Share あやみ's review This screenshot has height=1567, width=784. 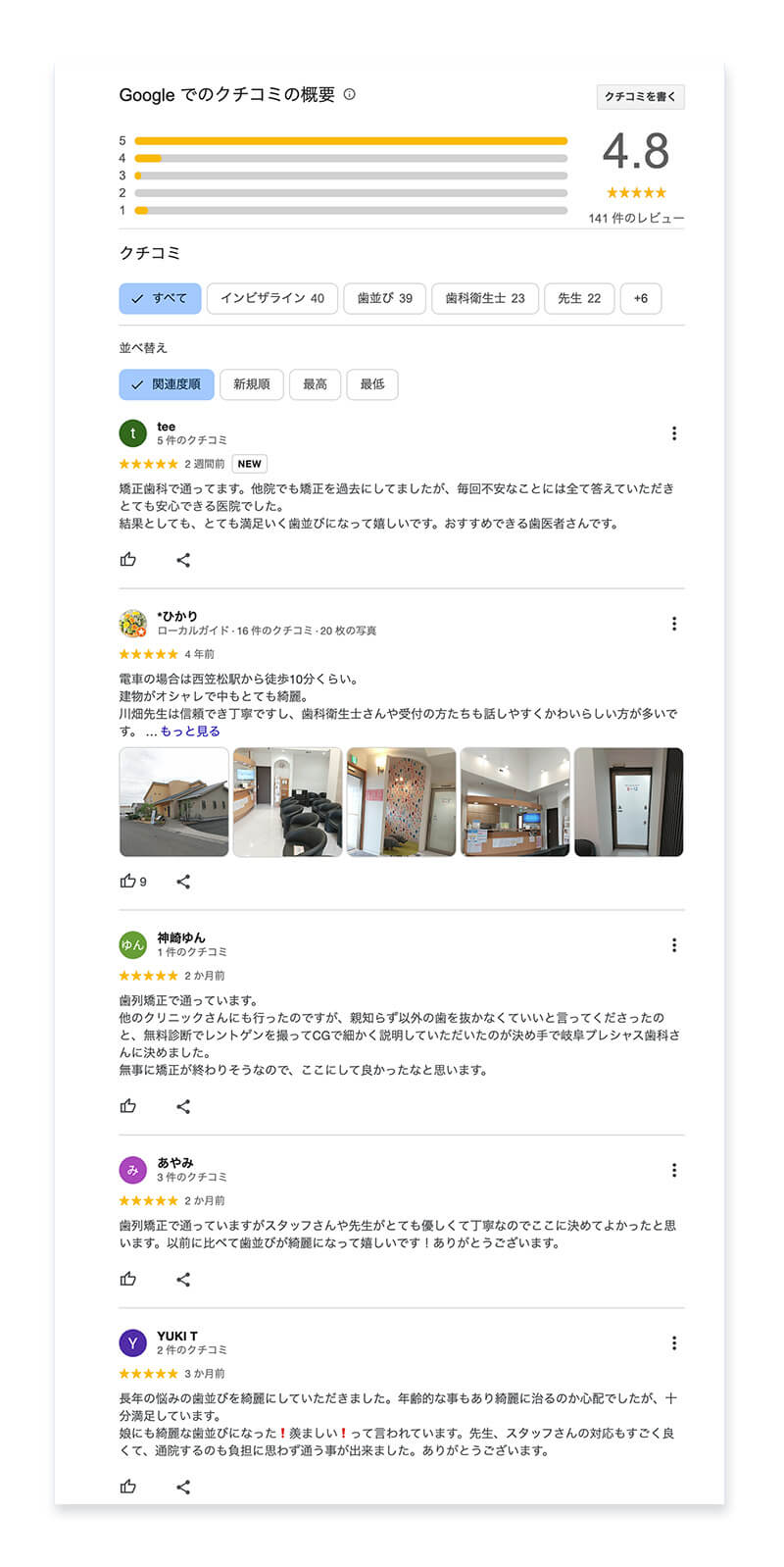pos(183,1280)
